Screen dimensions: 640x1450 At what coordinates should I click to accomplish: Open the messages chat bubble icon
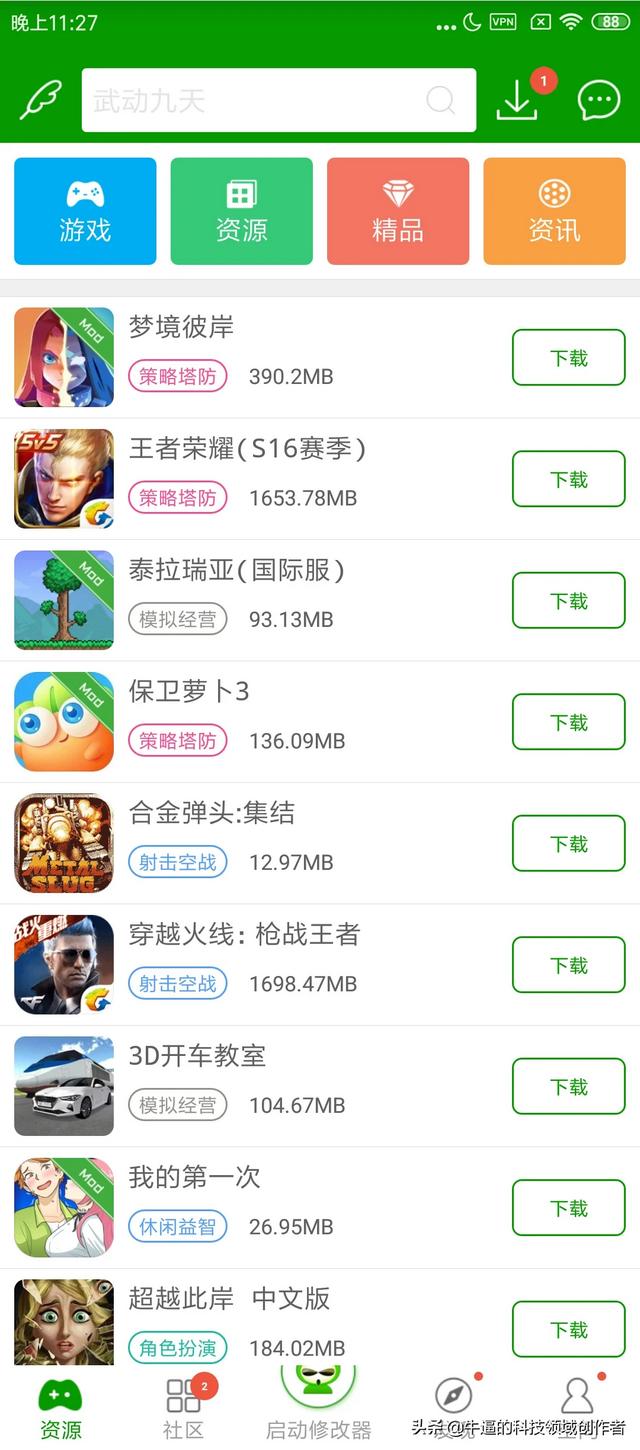click(599, 100)
